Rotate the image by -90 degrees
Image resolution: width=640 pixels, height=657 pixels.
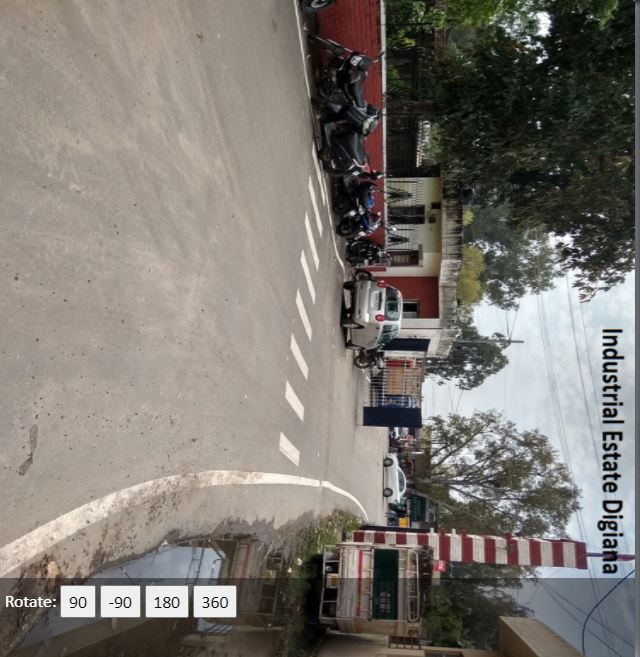coord(120,601)
